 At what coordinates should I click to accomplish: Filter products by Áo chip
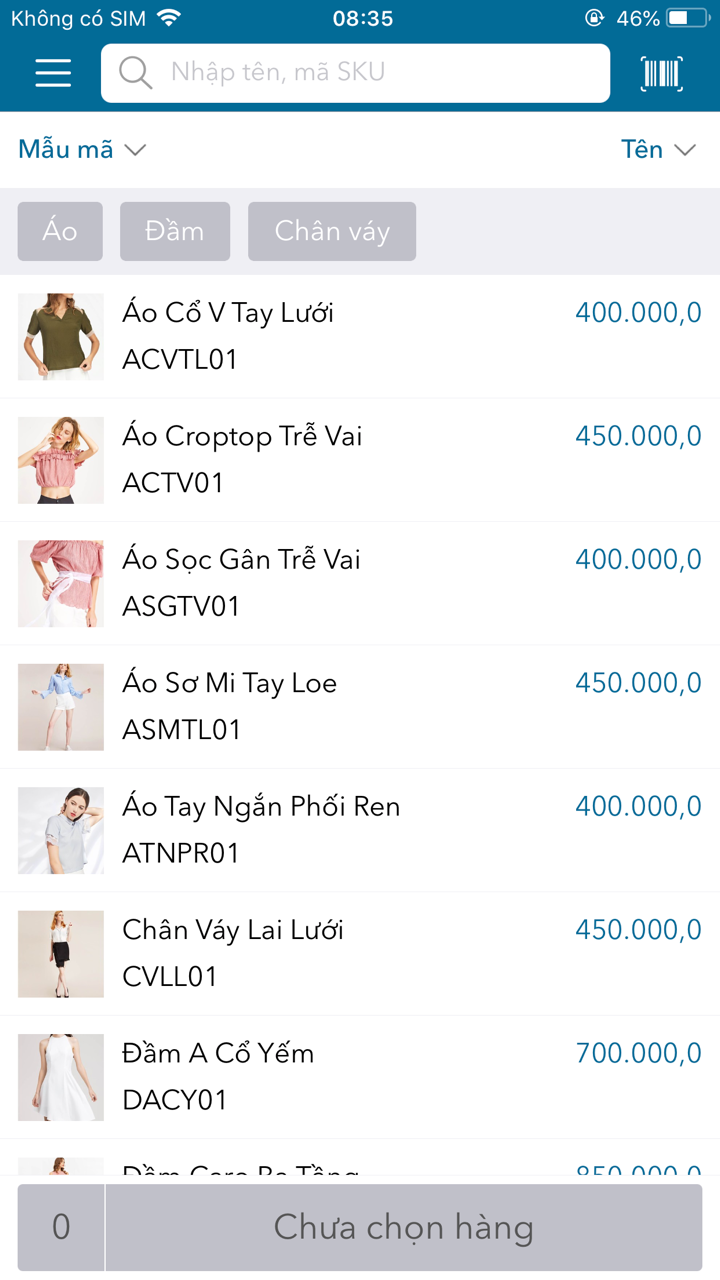60,231
